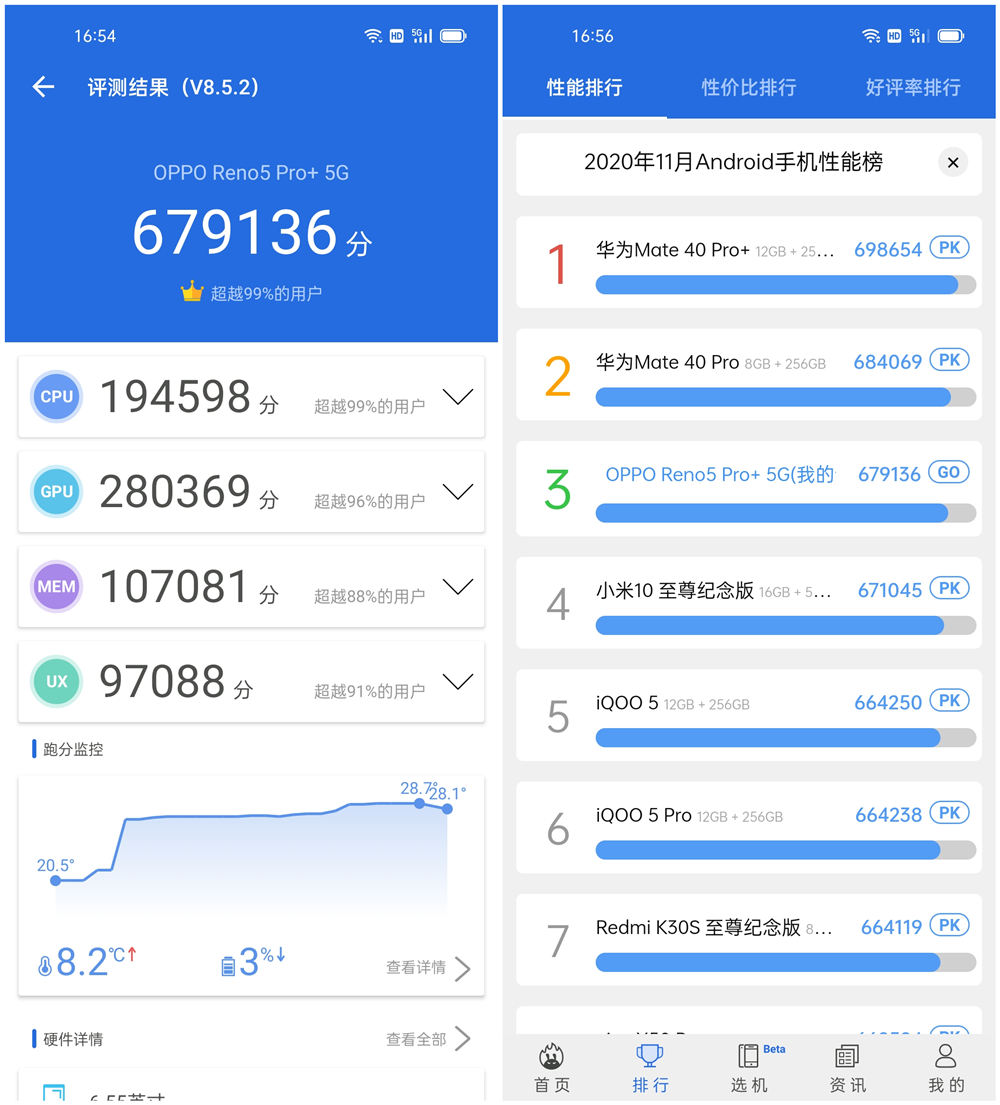The width and height of the screenshot is (1000, 1105).
Task: Open the 选机 phone picker Beta icon
Action: coord(749,1057)
